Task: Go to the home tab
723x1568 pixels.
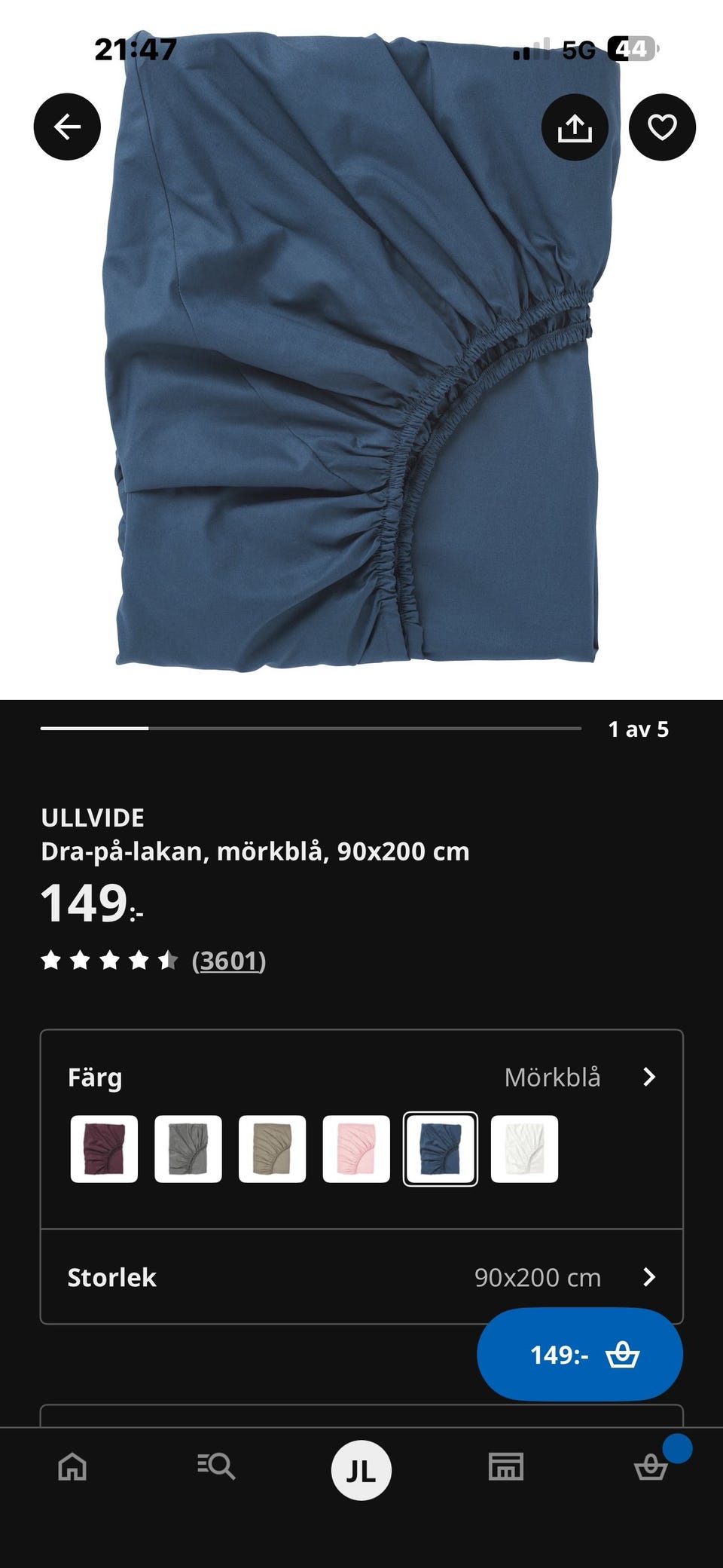Action: click(72, 1467)
